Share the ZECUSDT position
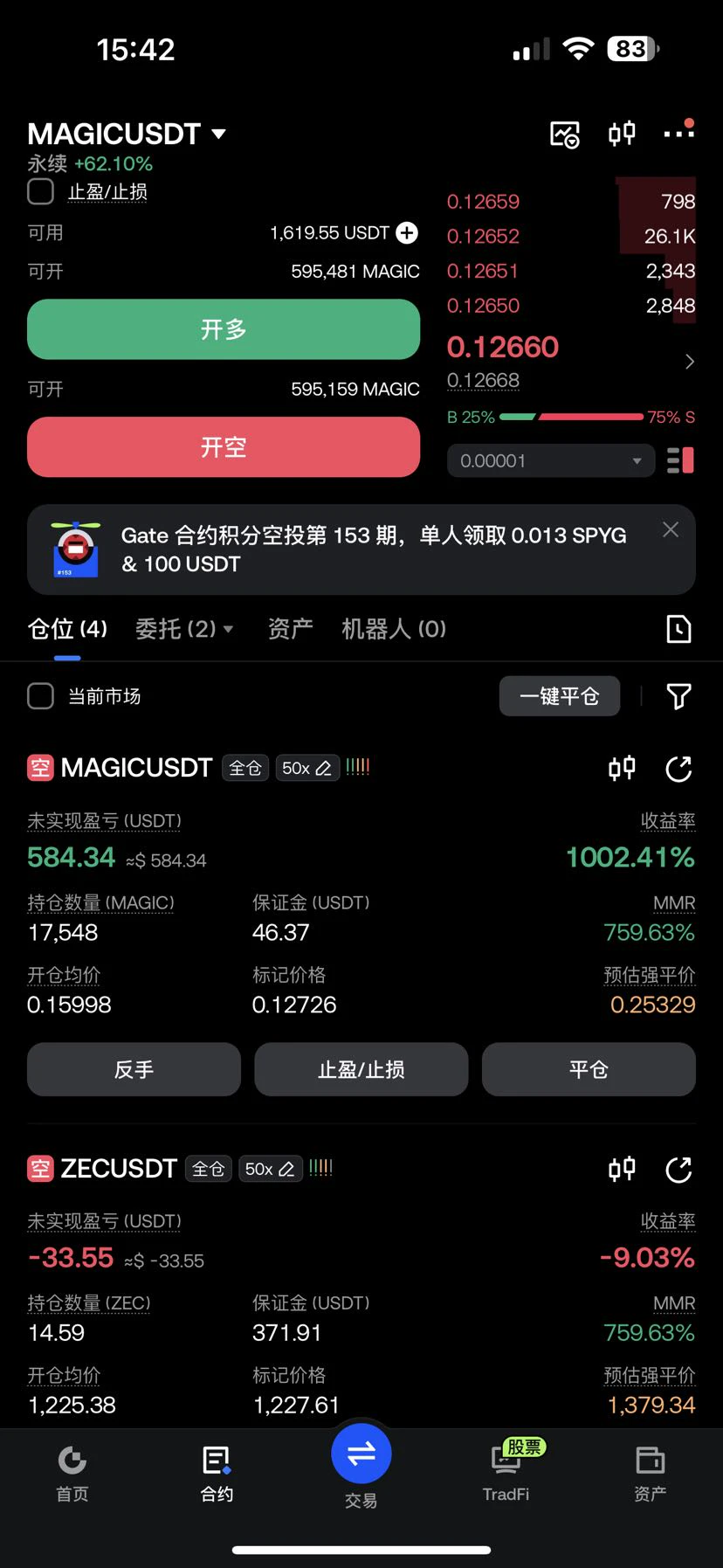723x1568 pixels. (678, 1170)
